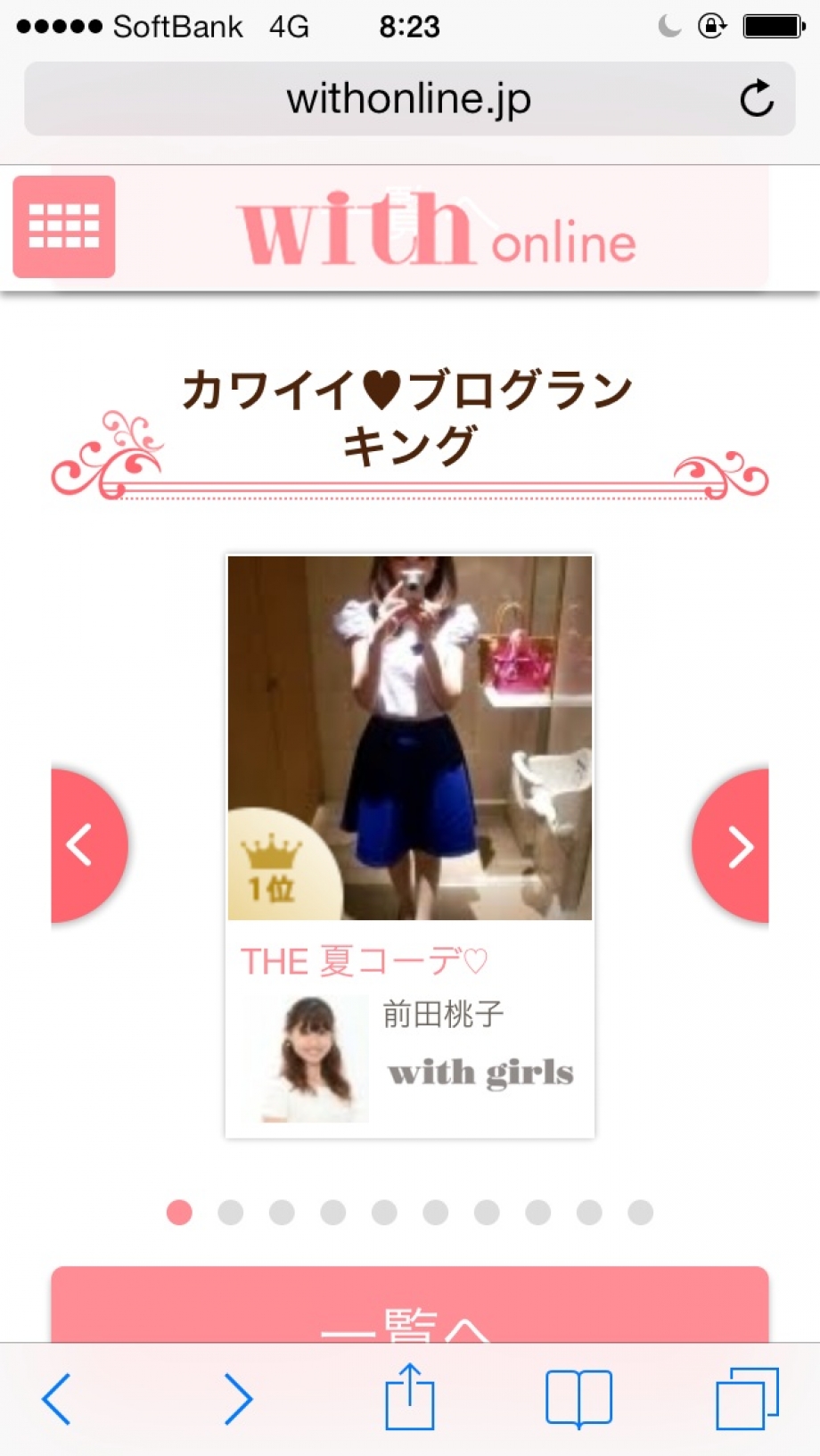
Task: Show open Safari tabs
Action: coord(747,1398)
